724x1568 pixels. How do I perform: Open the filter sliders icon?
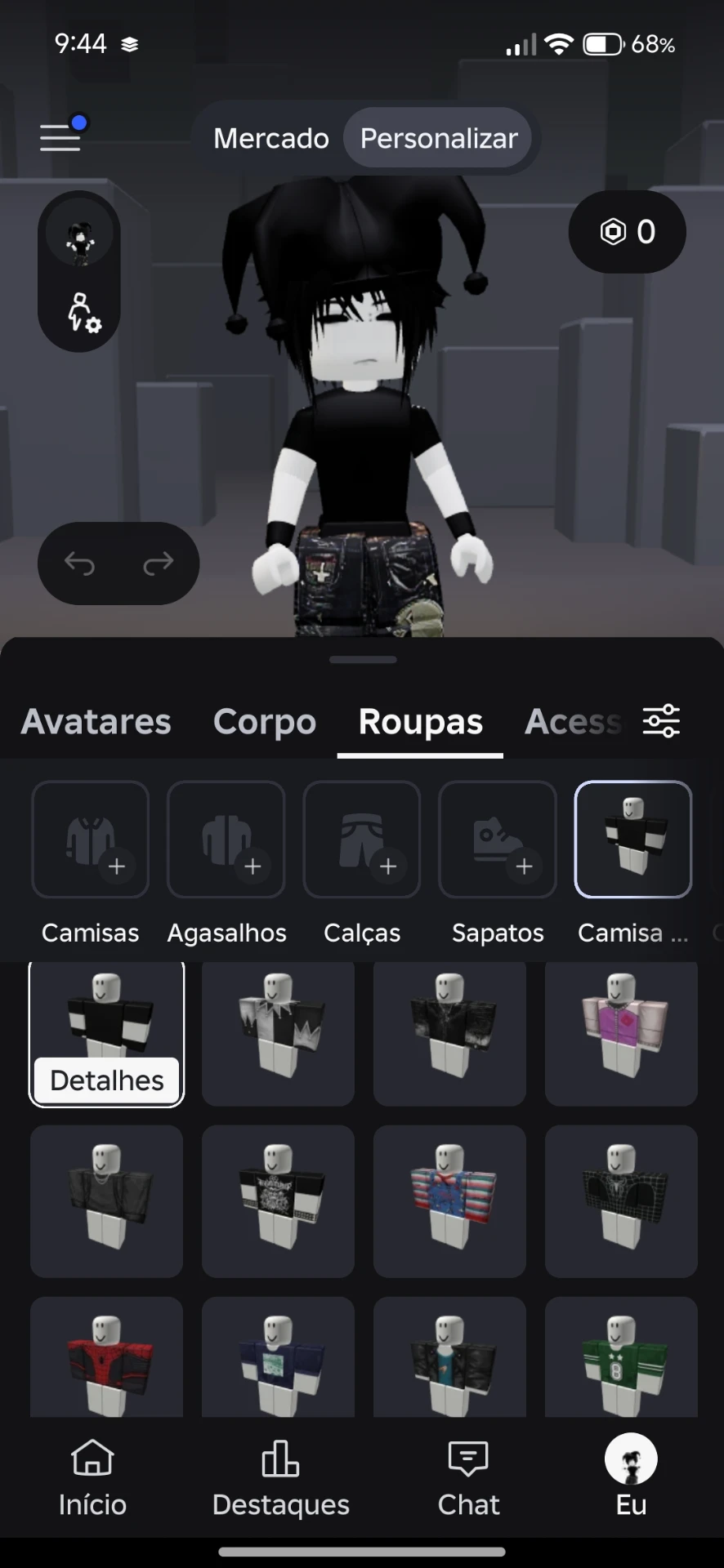pos(661,721)
